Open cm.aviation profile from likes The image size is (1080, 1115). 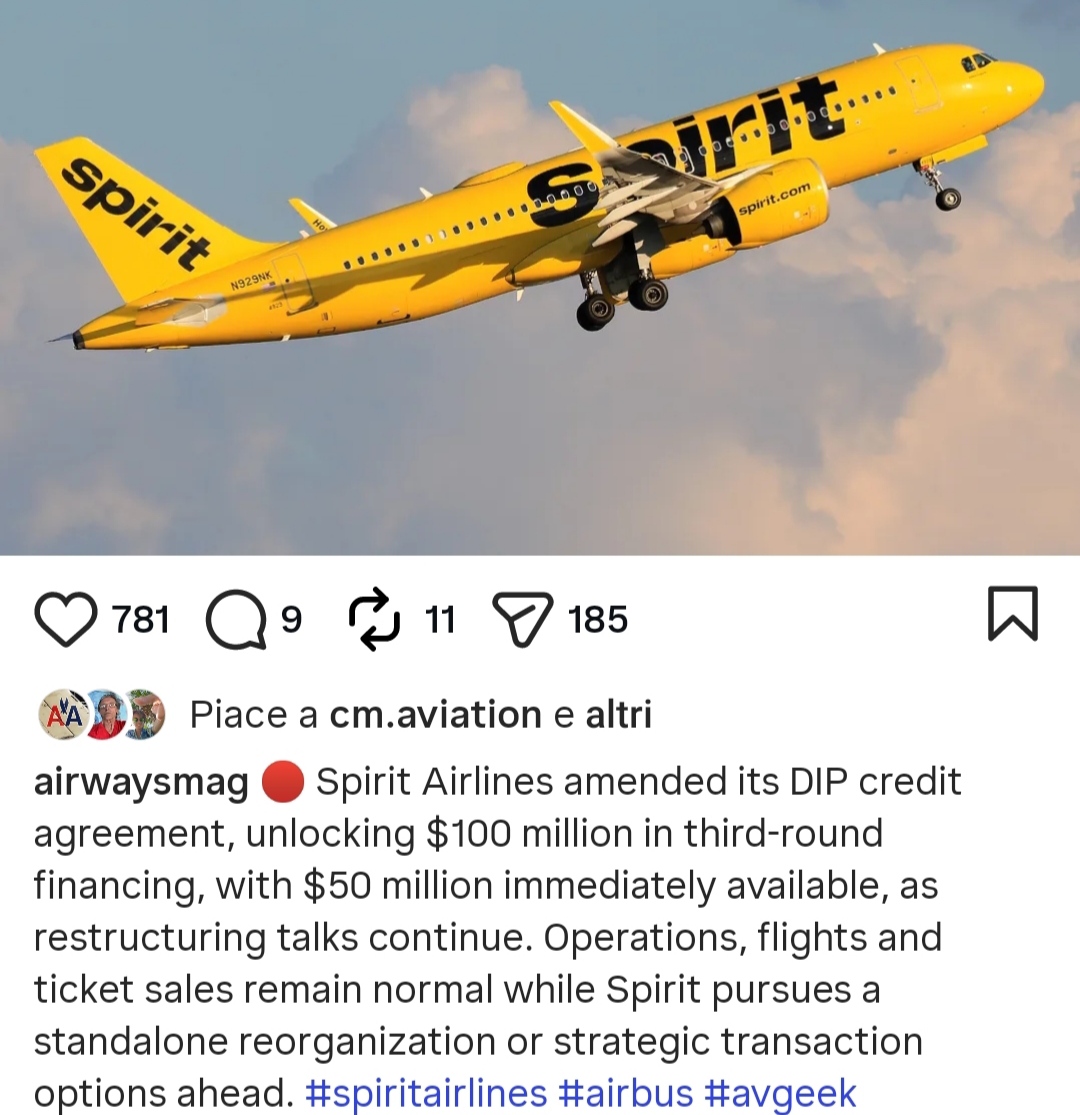click(435, 715)
